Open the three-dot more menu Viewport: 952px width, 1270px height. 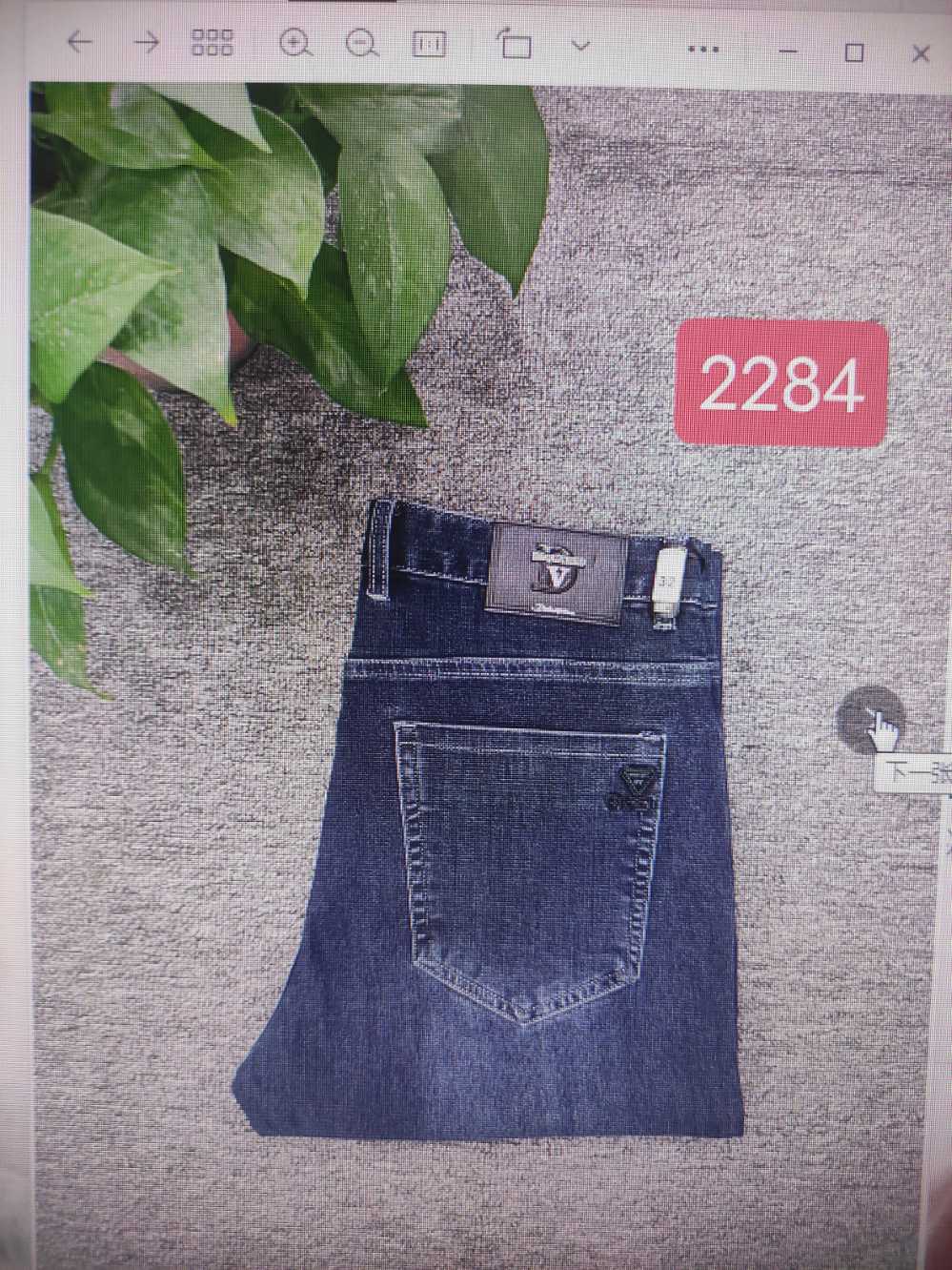702,48
